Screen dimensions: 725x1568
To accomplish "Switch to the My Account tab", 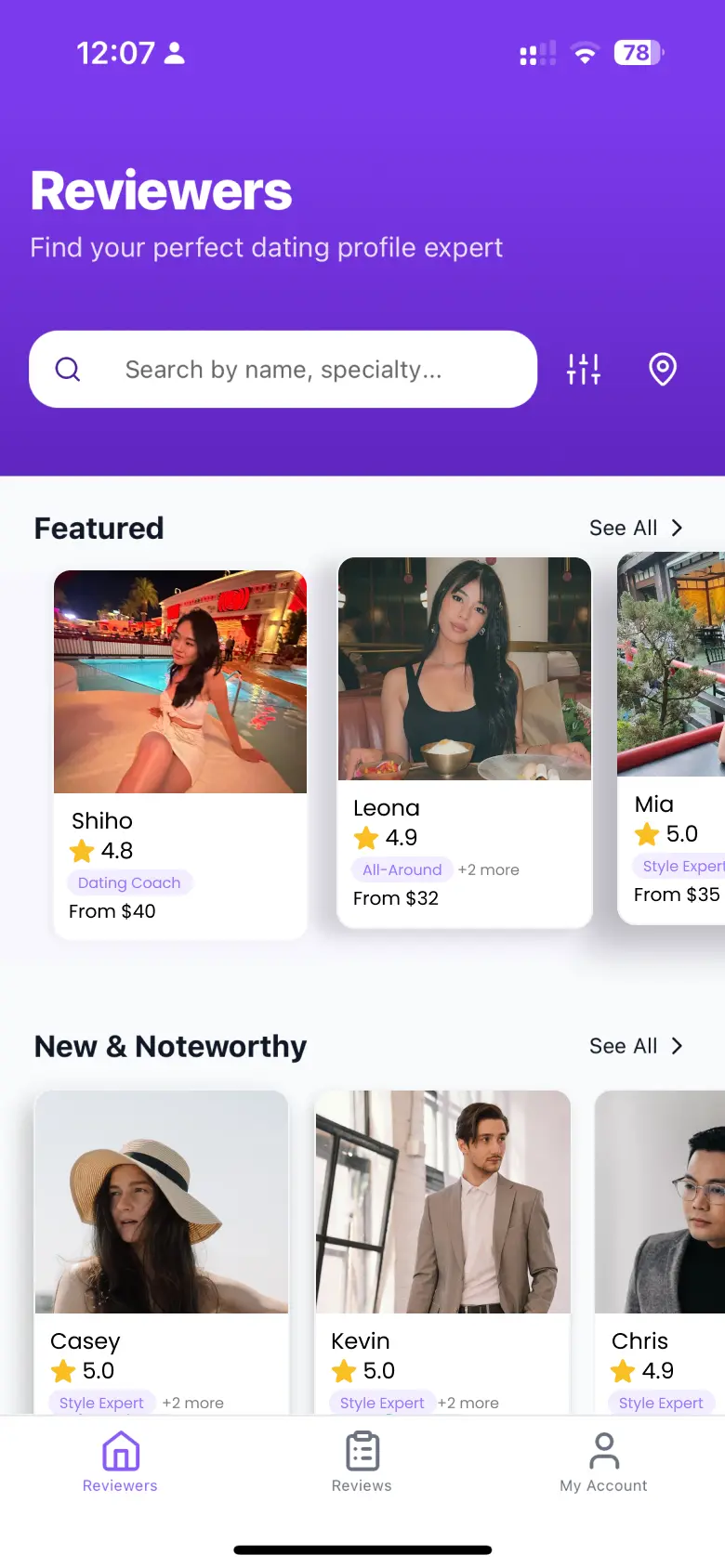I will (x=602, y=1463).
